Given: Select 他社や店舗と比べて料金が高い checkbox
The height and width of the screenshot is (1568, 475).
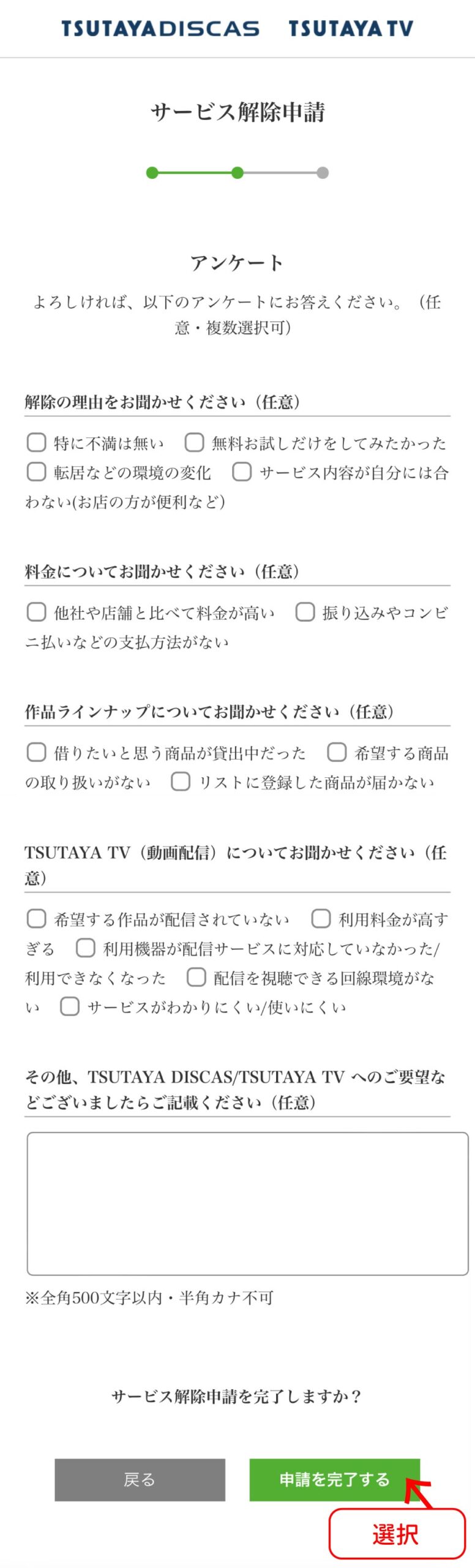Looking at the screenshot, I should pos(37,611).
